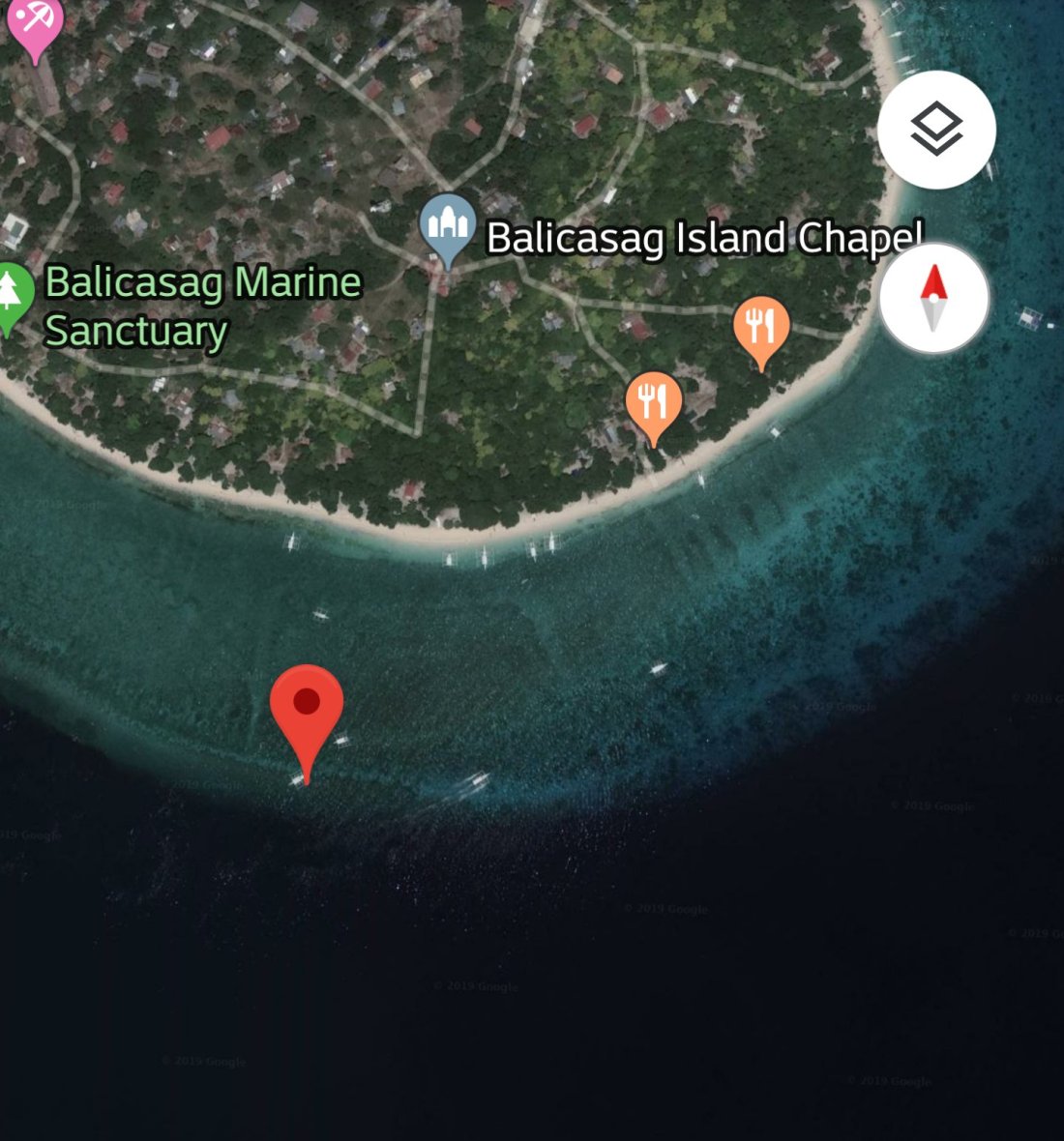
Task: Open the restaurant marker below the chapel label
Action: point(761,328)
